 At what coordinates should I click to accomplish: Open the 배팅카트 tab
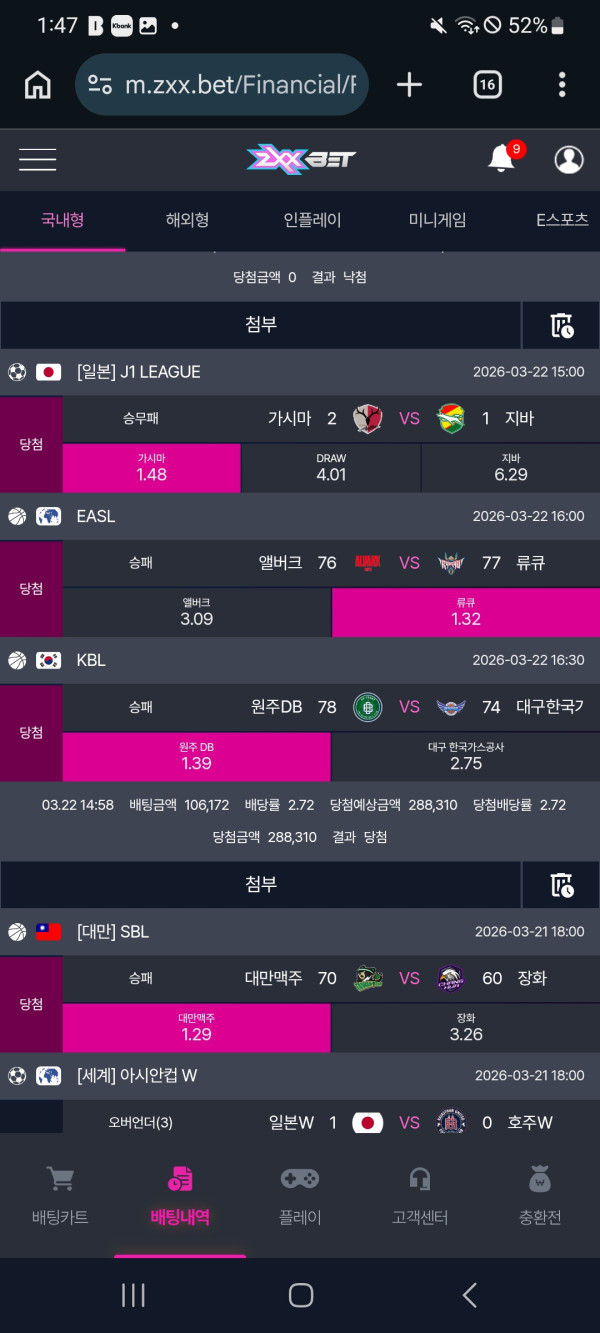[x=60, y=1195]
